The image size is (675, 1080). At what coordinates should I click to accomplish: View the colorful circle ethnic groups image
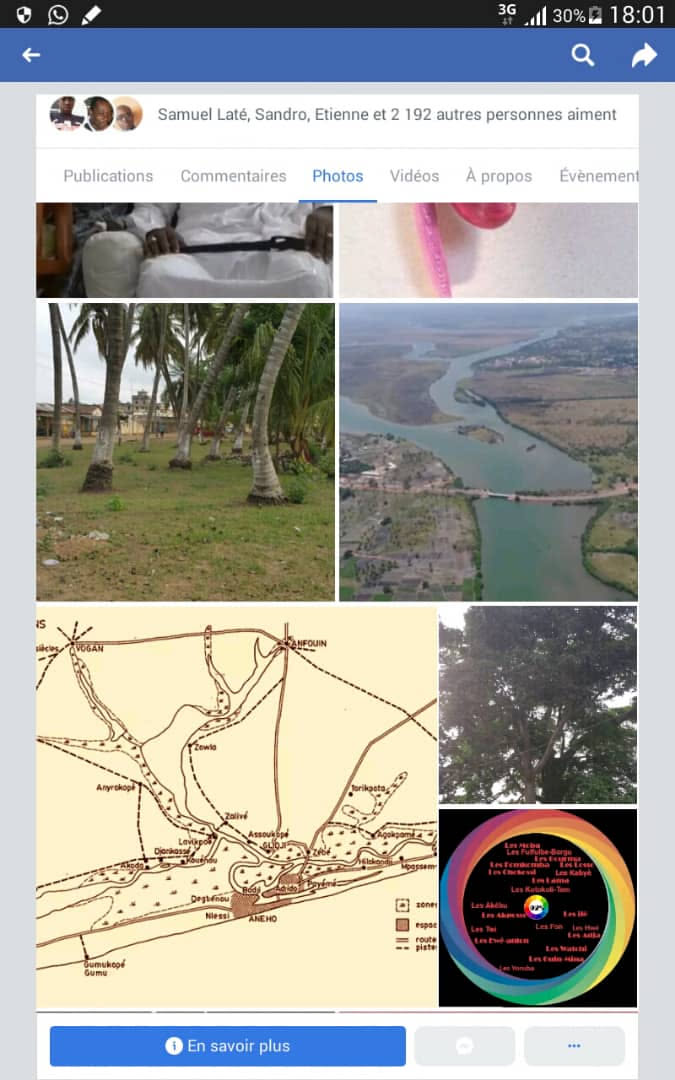538,907
